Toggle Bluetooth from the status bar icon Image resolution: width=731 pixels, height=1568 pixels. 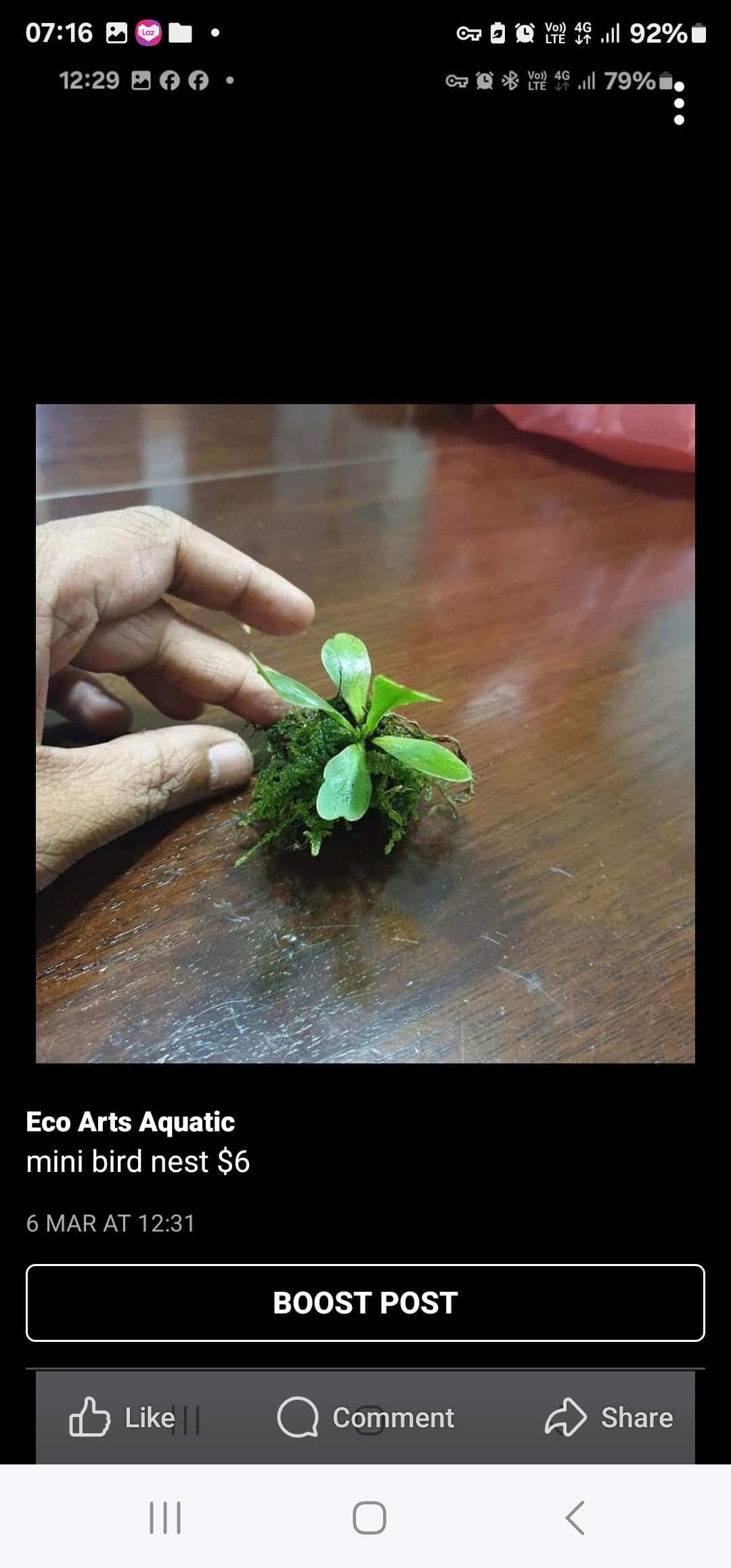point(511,81)
